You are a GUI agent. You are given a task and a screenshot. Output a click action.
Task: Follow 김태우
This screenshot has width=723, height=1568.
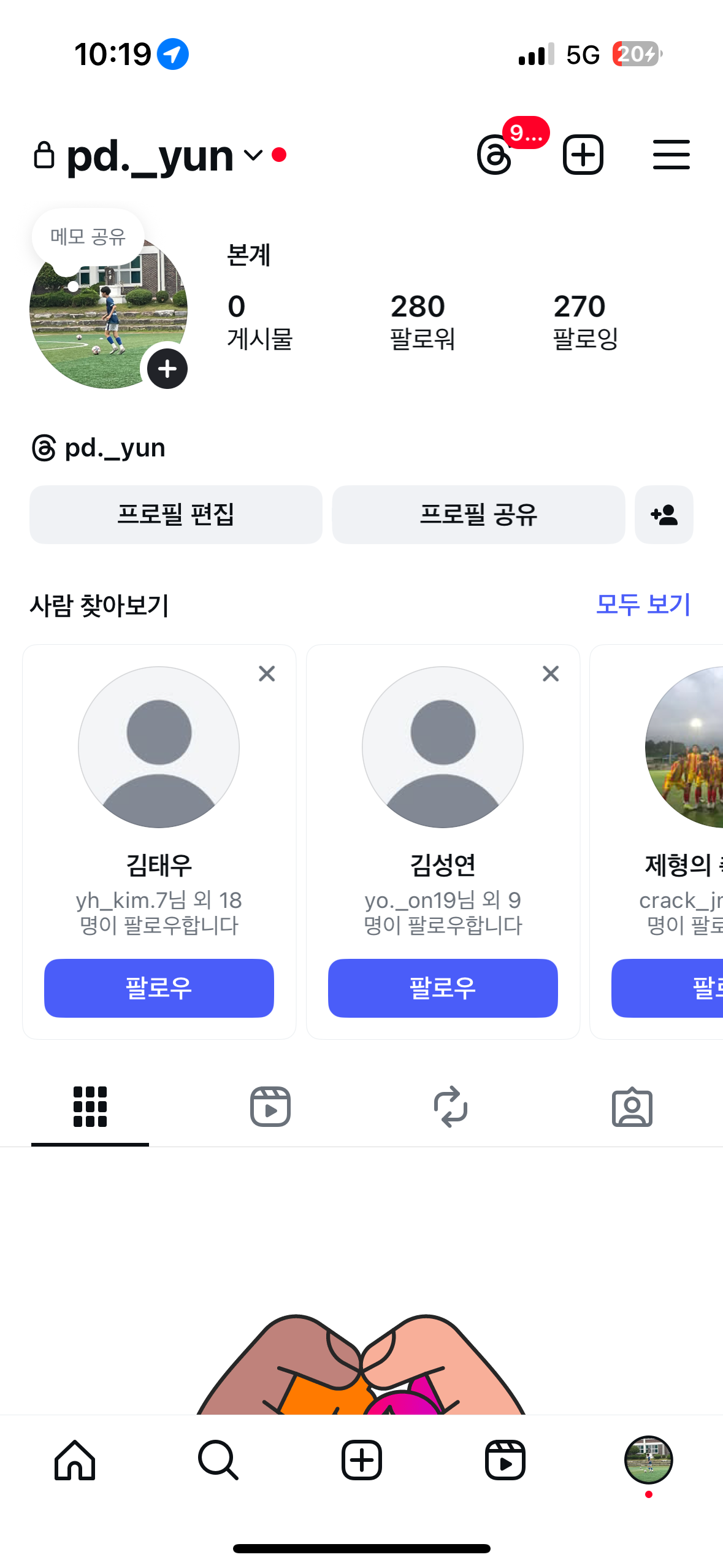(159, 988)
